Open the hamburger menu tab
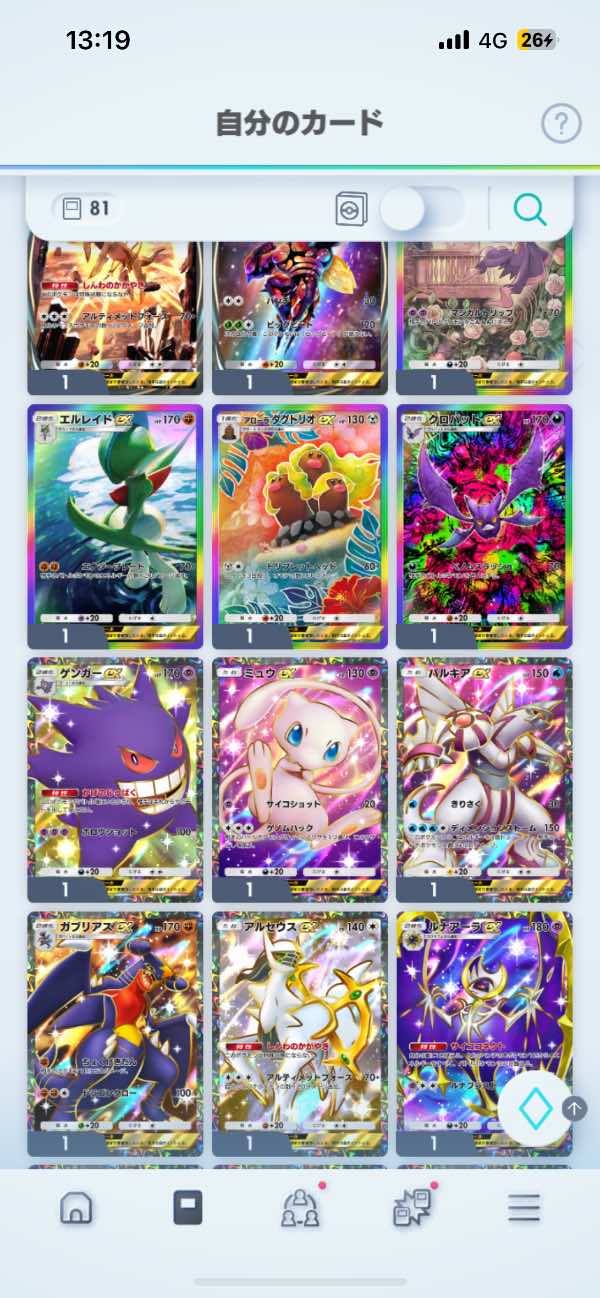 523,1208
